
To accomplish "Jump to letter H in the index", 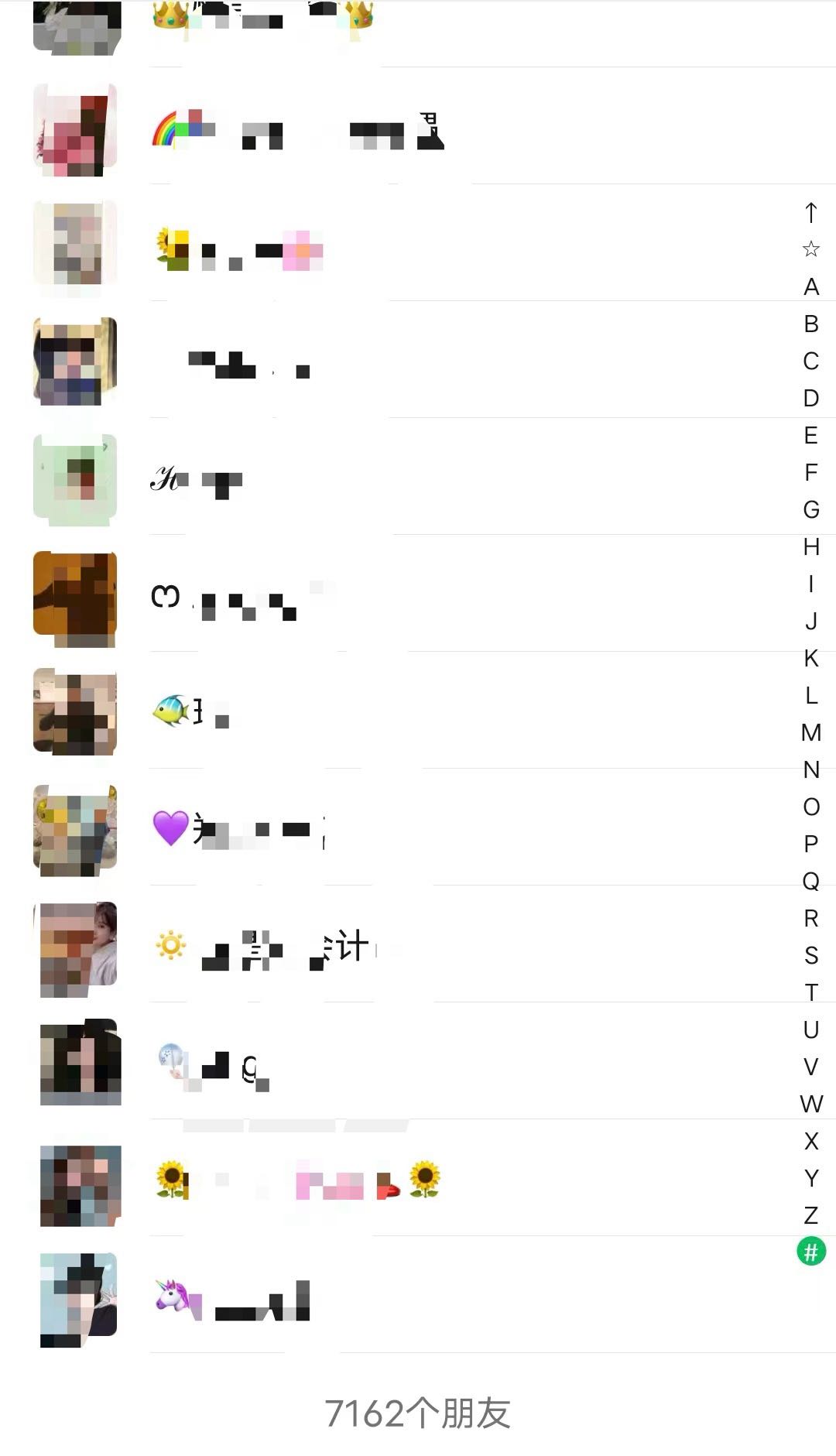I will point(810,546).
